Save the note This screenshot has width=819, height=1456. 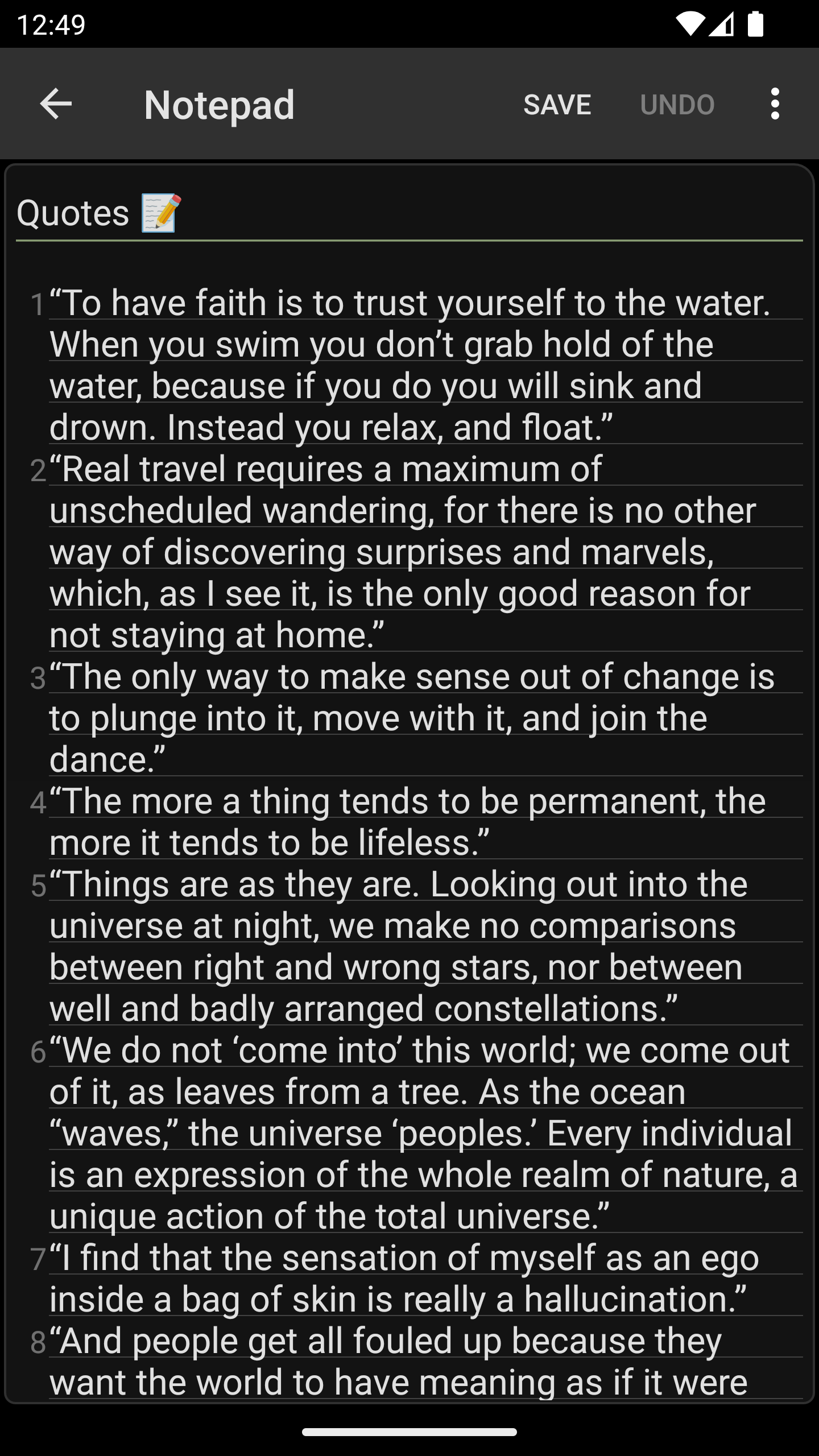point(557,105)
